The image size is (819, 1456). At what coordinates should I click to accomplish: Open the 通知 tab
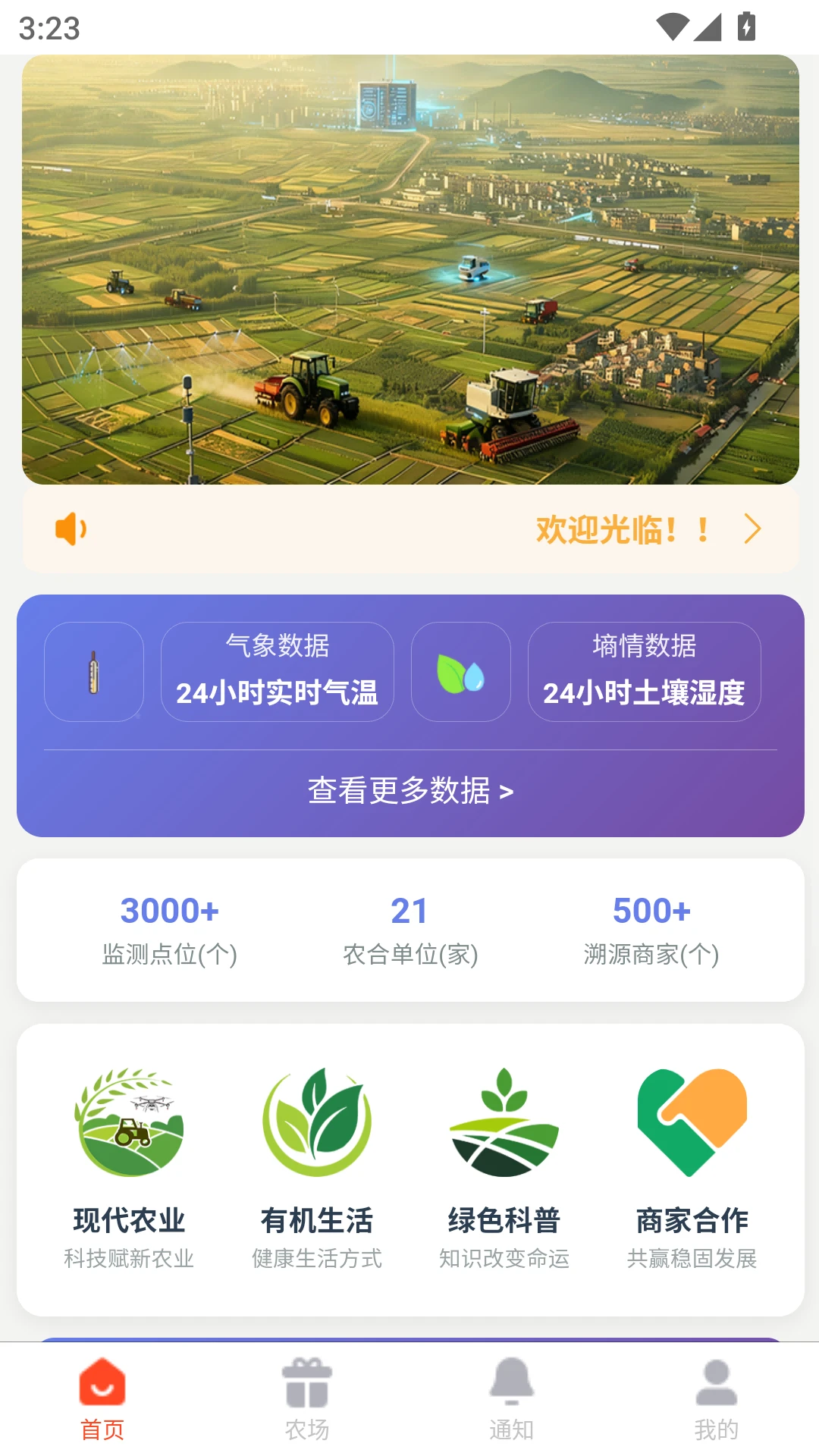[x=512, y=1403]
